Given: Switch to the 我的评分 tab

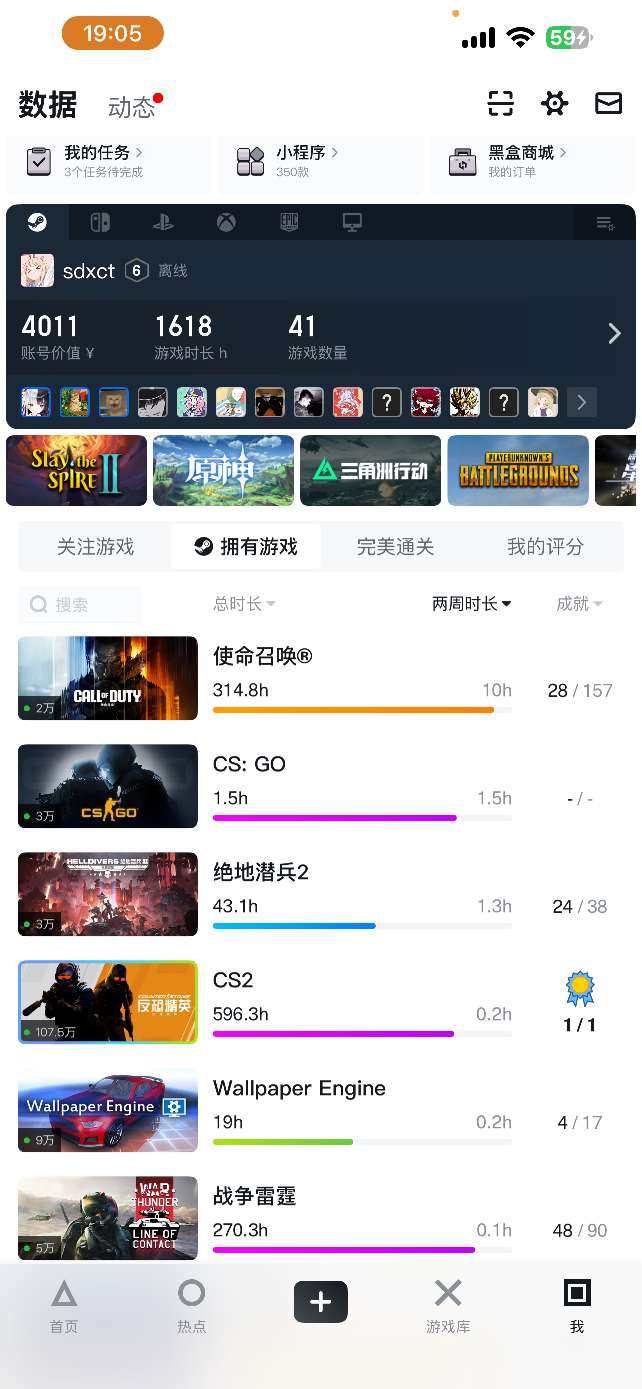Looking at the screenshot, I should tap(545, 547).
